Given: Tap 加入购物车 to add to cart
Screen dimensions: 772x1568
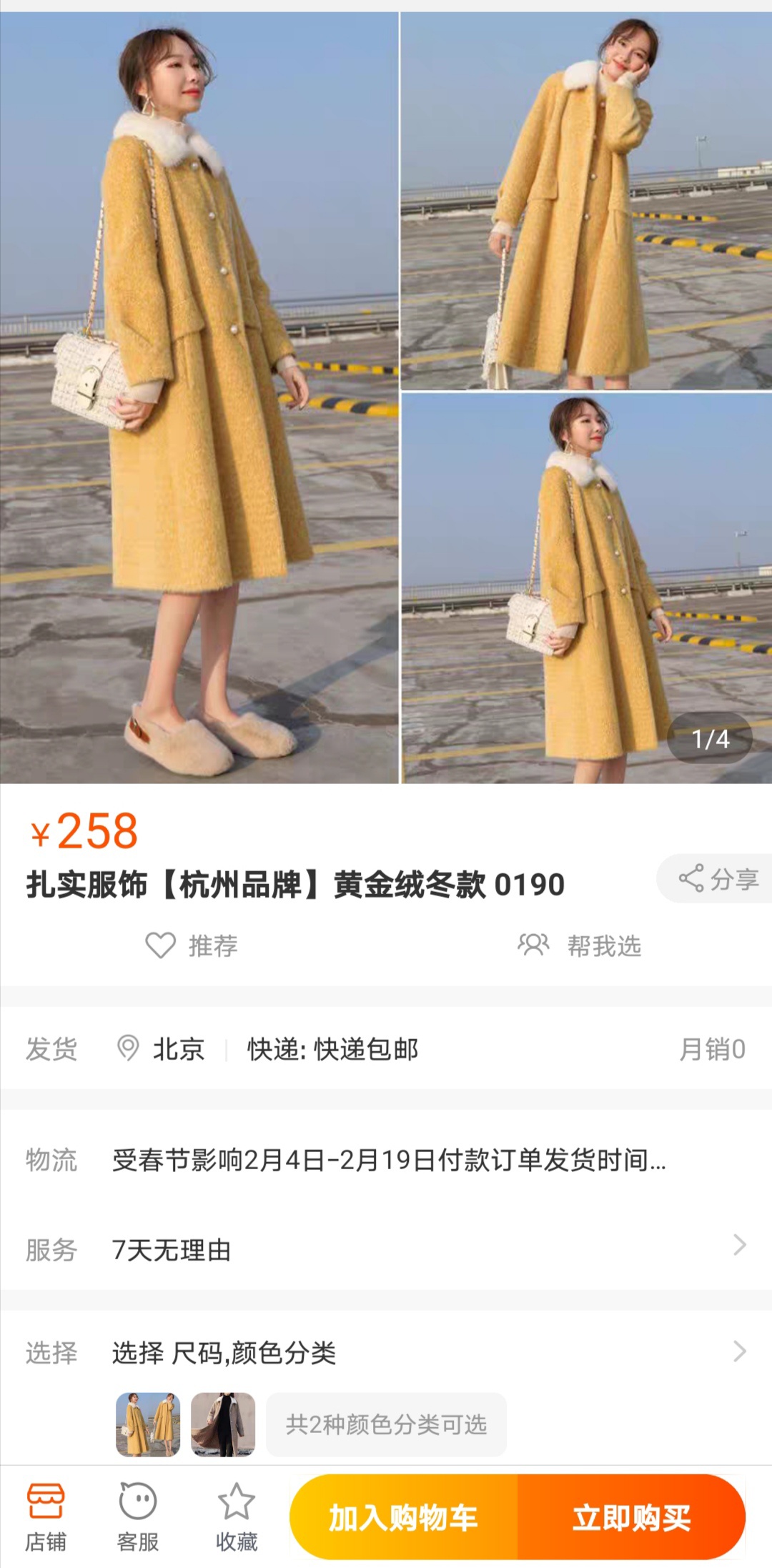Looking at the screenshot, I should coord(404,1517).
